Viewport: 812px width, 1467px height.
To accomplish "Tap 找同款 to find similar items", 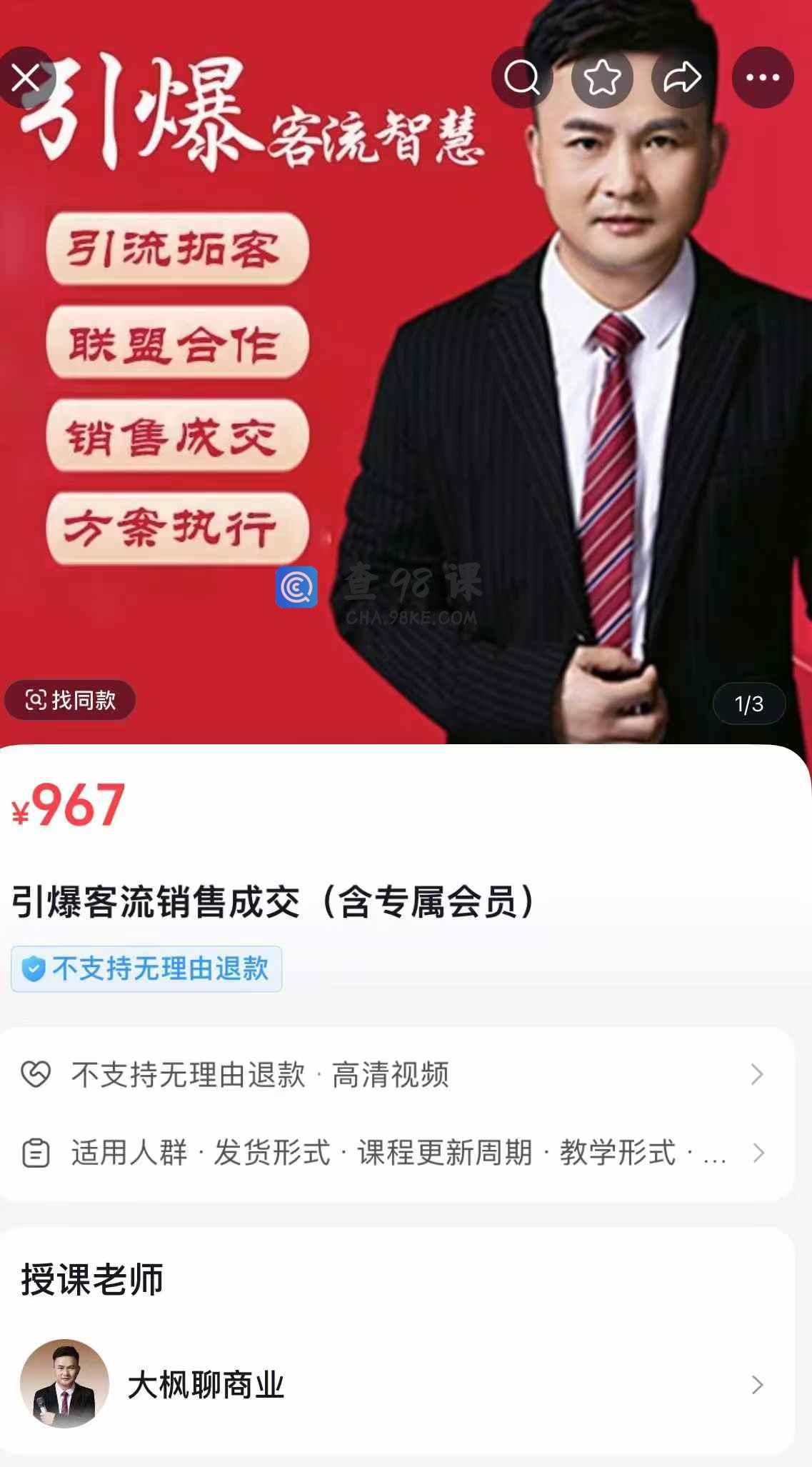I will 70,700.
